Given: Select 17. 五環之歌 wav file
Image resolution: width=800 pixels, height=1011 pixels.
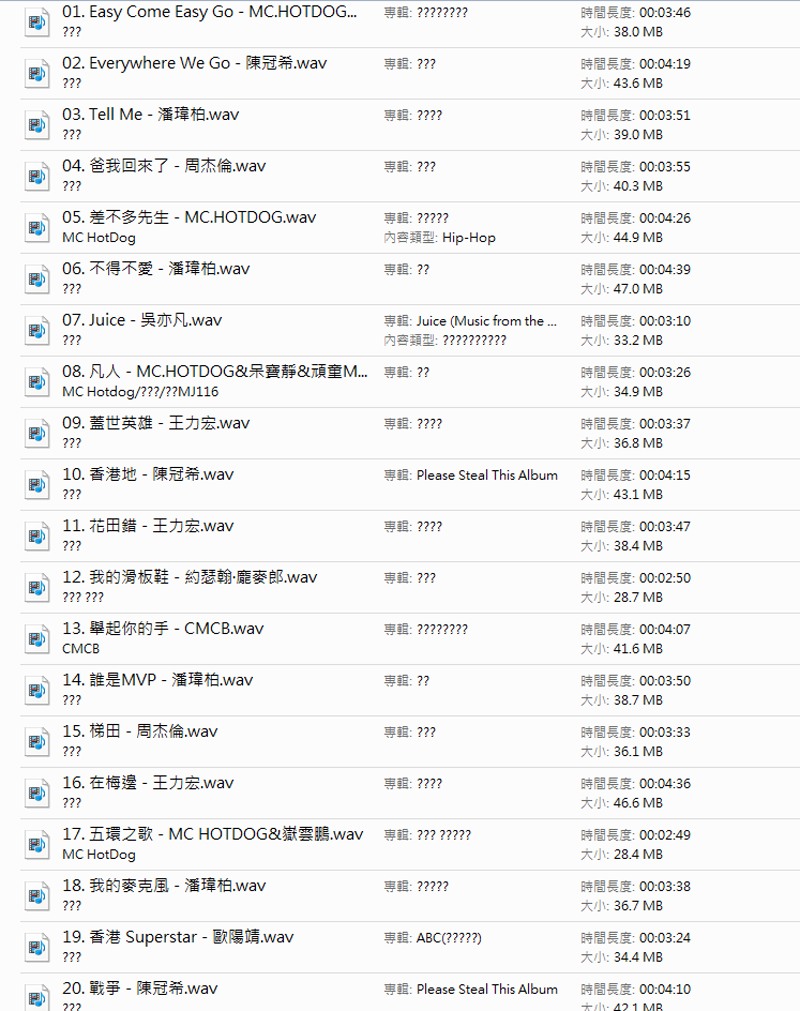Looking at the screenshot, I should [x=212, y=834].
